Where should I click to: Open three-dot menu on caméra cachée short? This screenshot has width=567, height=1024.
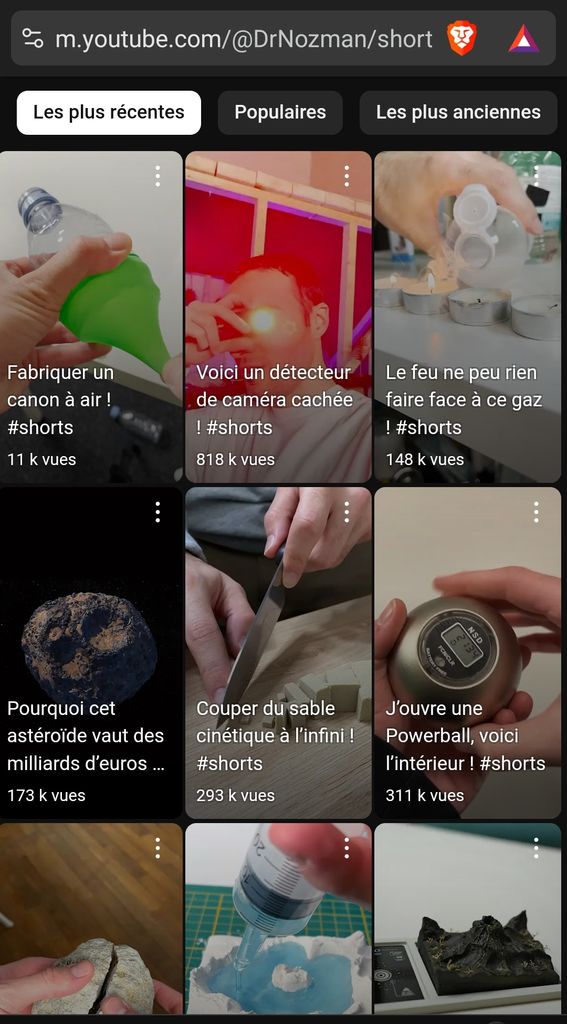coord(346,176)
